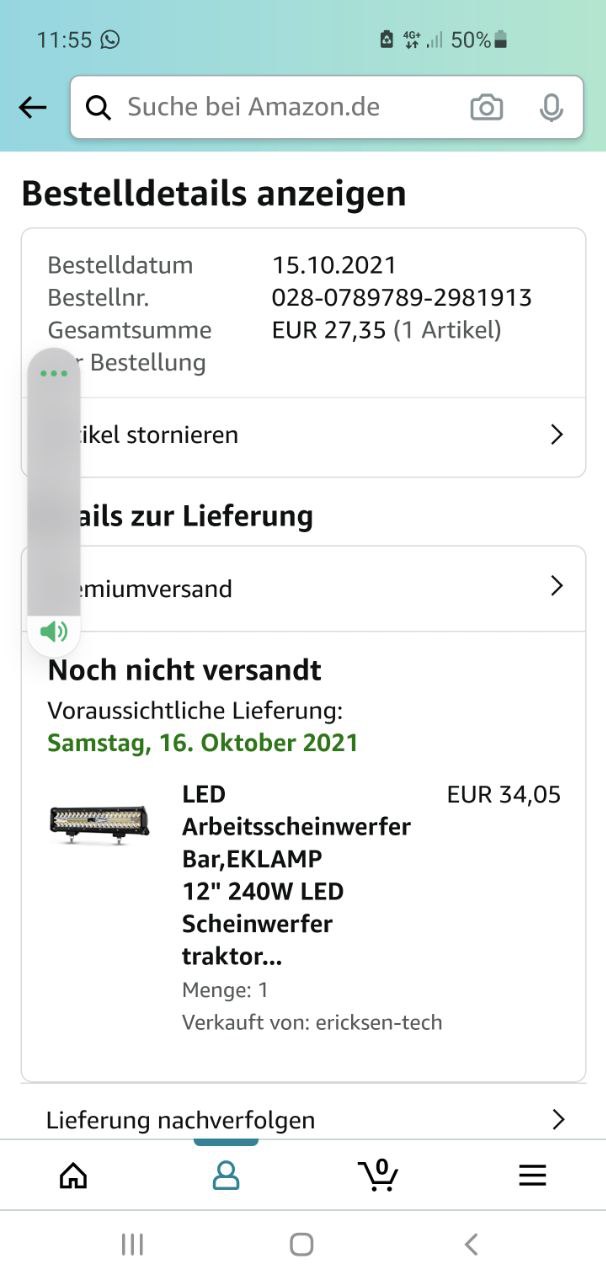606x1280 pixels.
Task: Open volume panel's three-dot options
Action: click(x=54, y=374)
